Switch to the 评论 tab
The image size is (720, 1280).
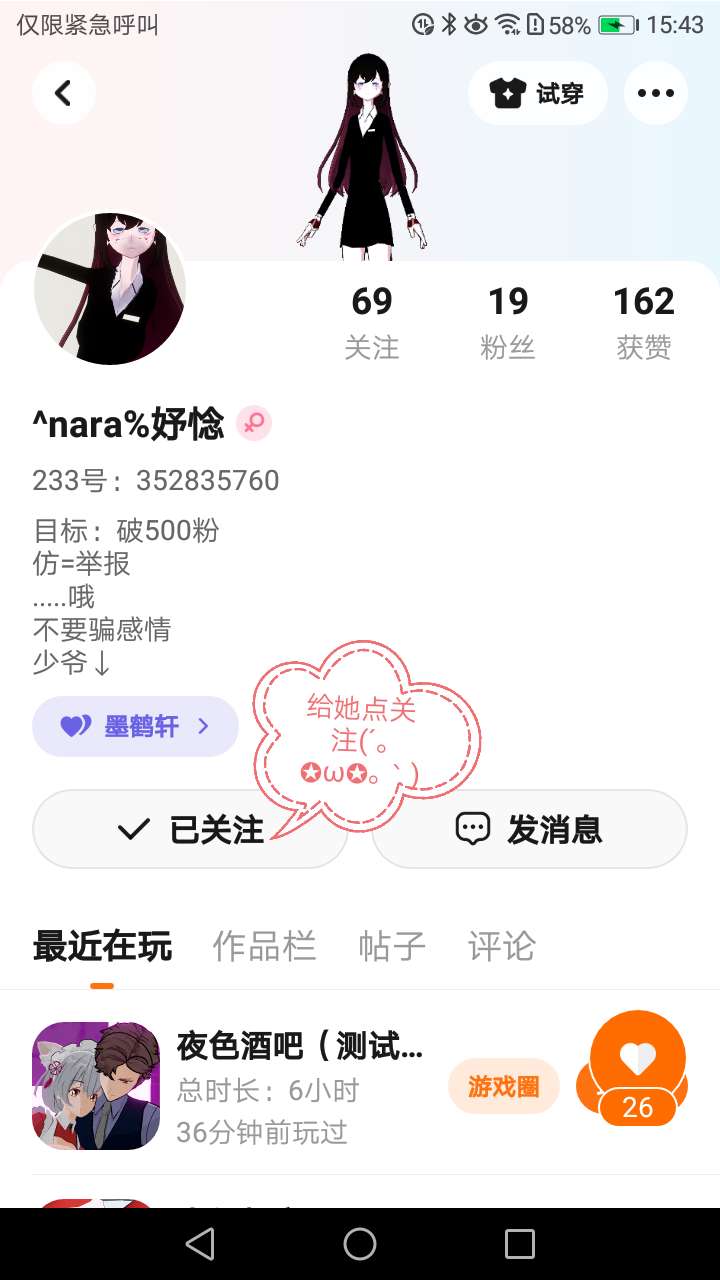click(501, 946)
